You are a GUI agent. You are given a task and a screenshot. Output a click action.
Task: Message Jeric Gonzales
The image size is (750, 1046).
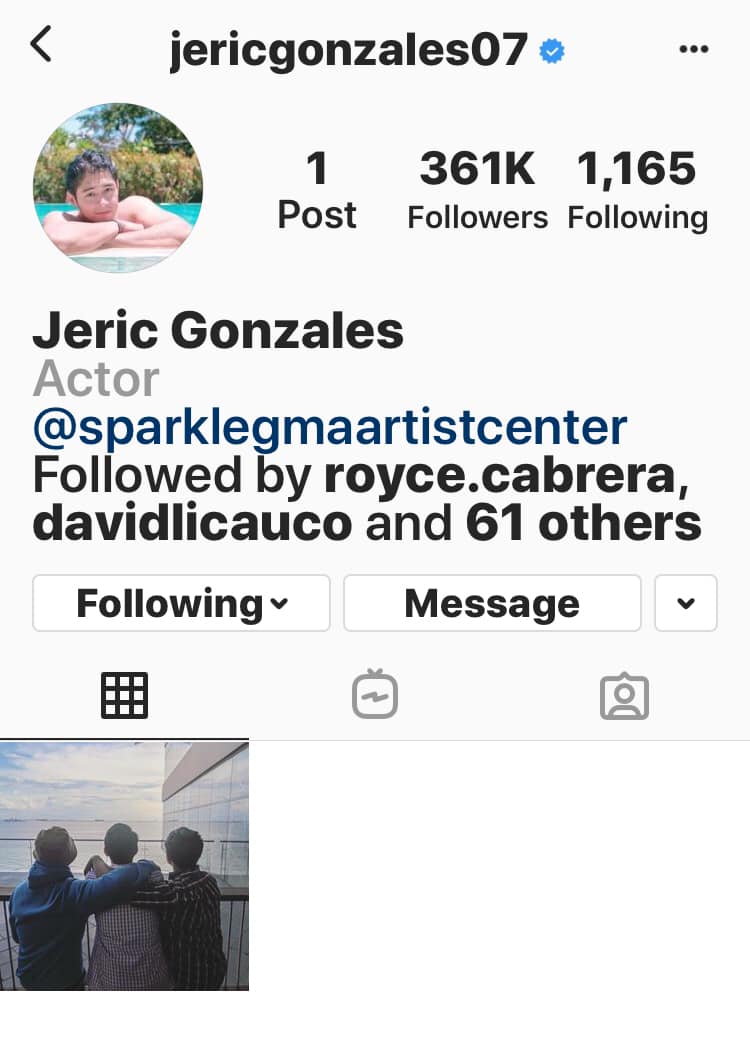click(x=492, y=603)
